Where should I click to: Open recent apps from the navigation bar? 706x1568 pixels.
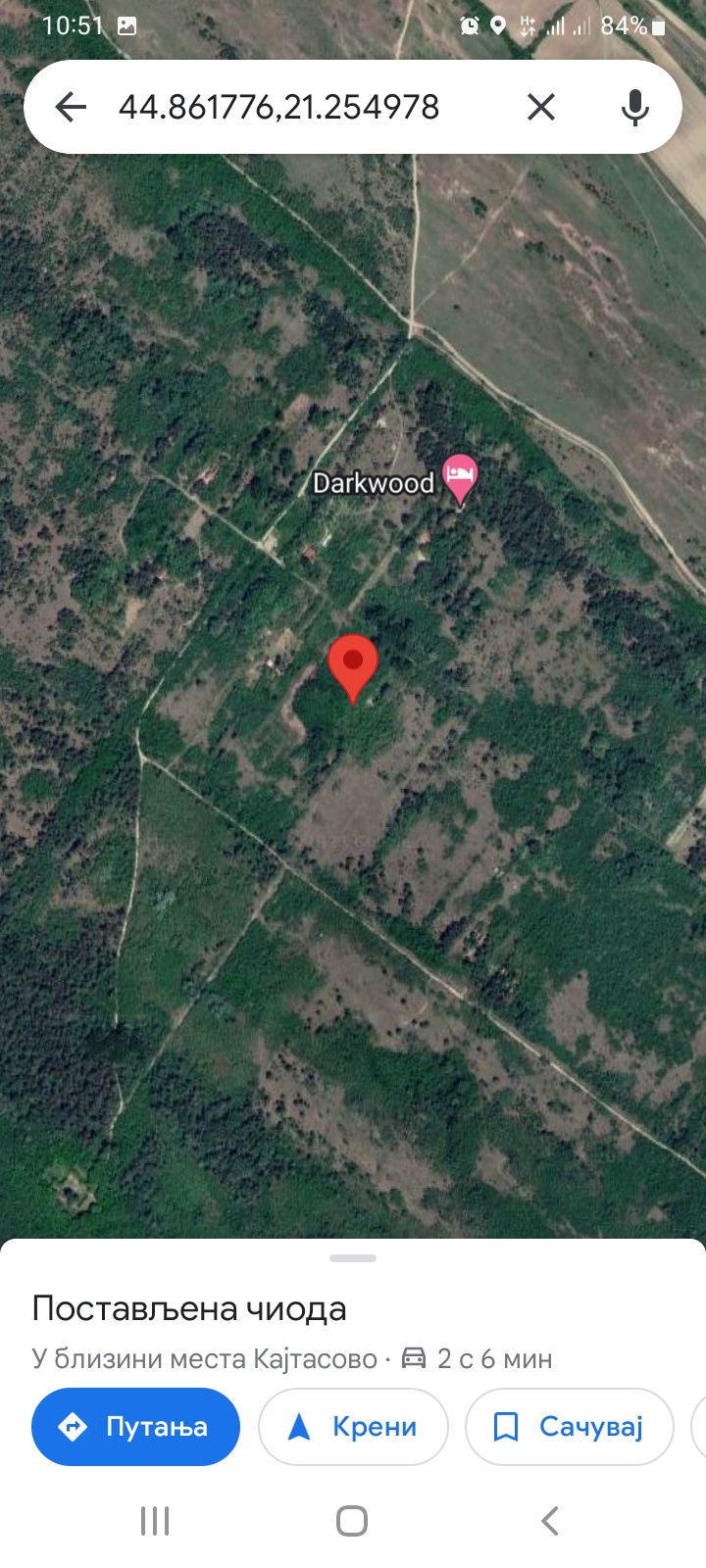pos(155,1521)
